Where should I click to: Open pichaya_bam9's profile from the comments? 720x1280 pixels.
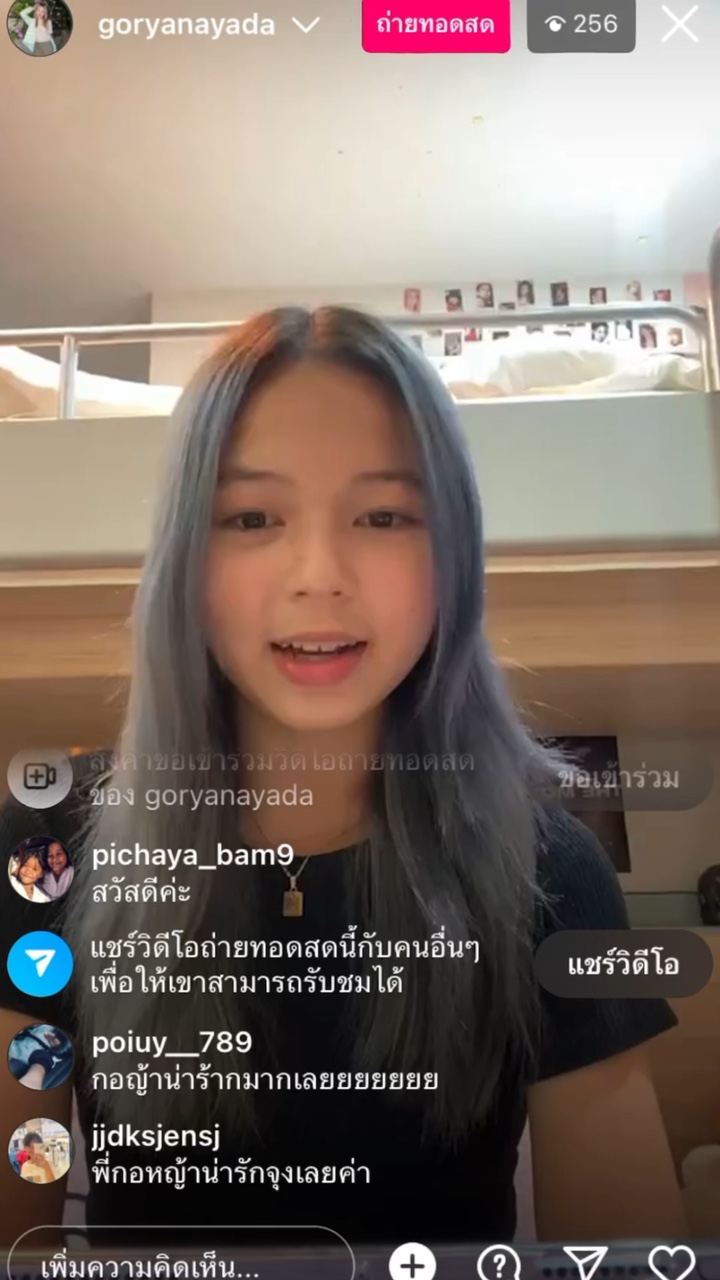pyautogui.click(x=40, y=869)
